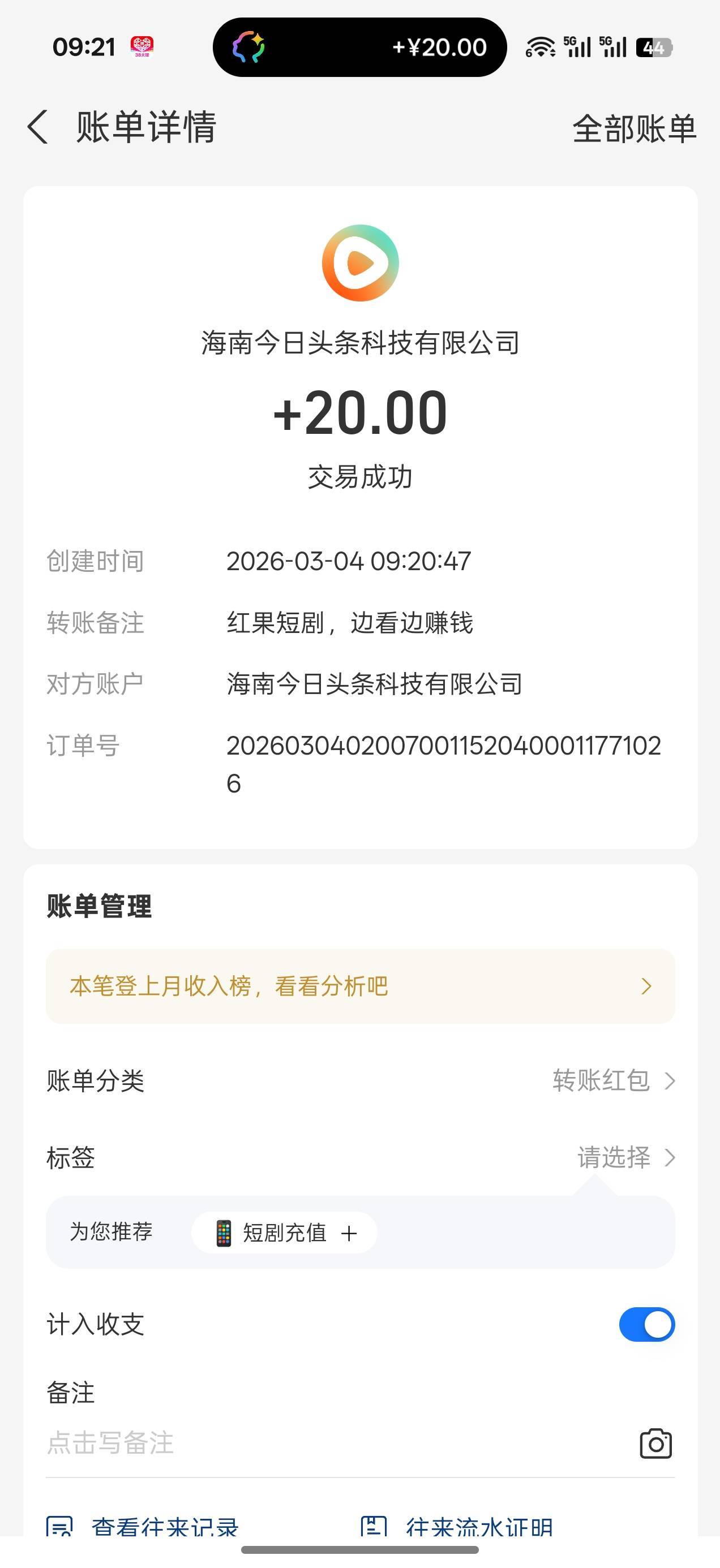Viewport: 720px width, 1568px height.
Task: Open the 本笔登上月收入榜 analysis banner
Action: 360,986
